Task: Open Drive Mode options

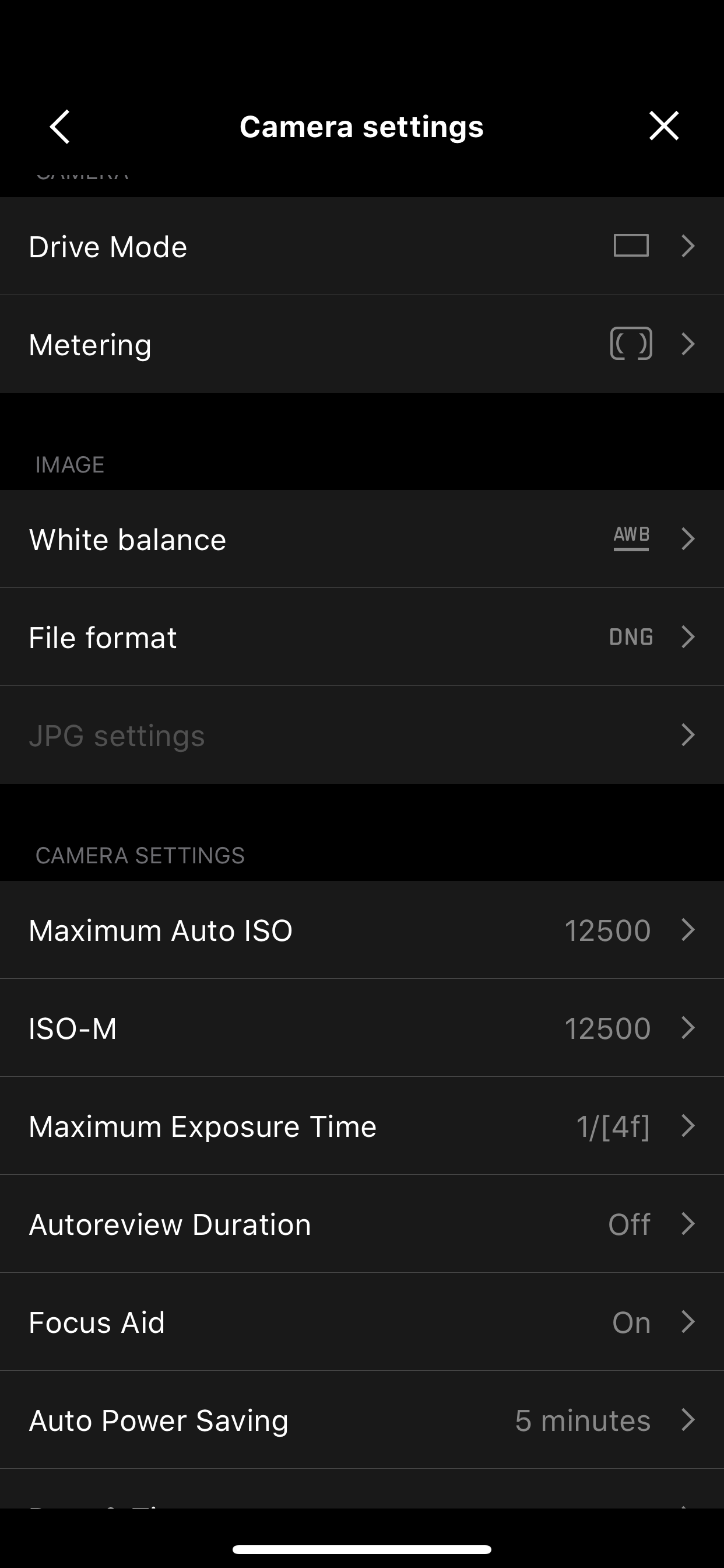Action: [x=362, y=246]
